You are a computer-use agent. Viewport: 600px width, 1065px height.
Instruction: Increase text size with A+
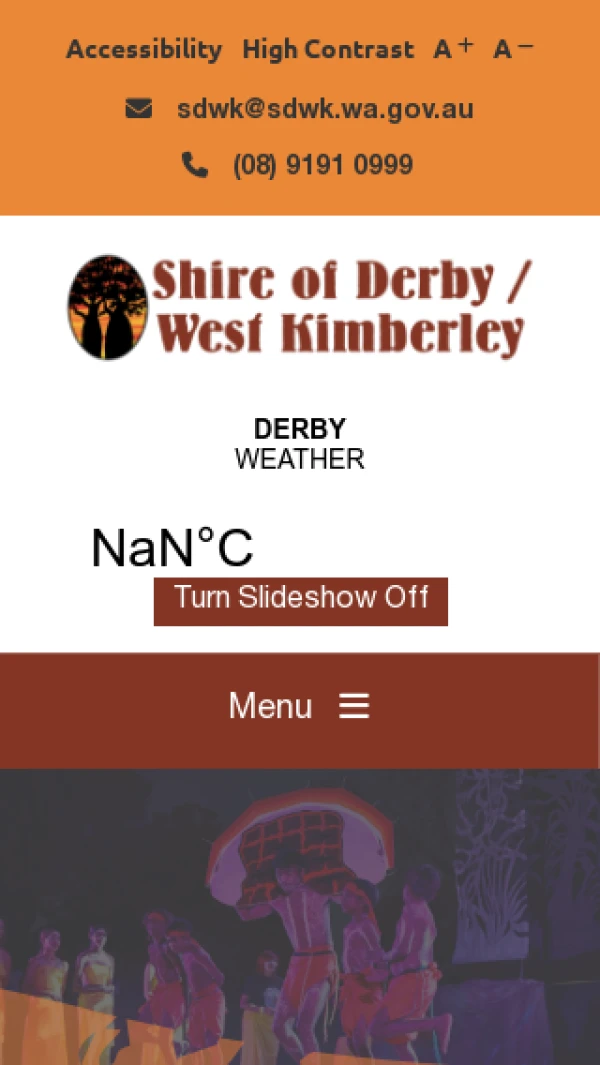coord(453,48)
